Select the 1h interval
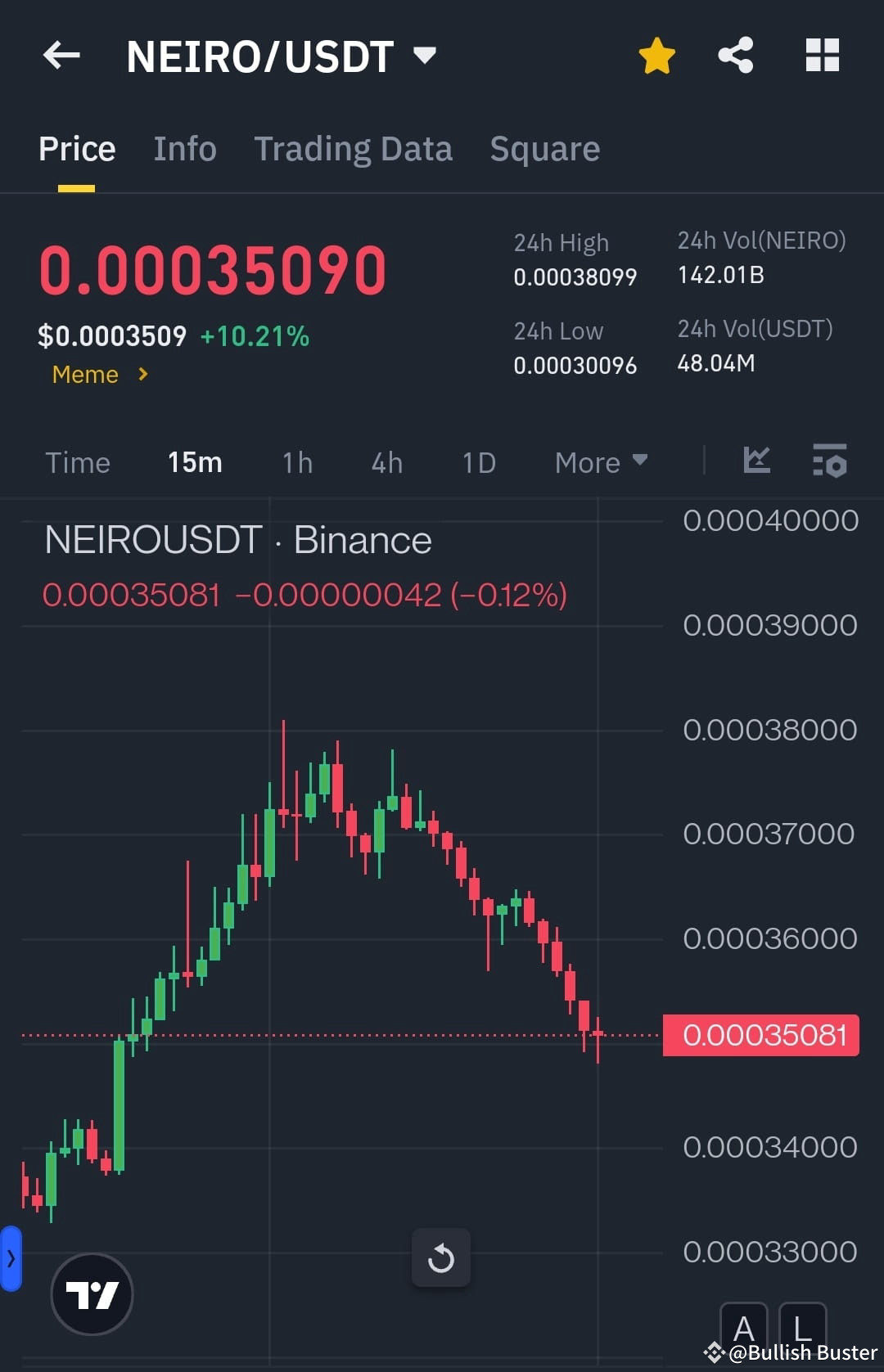This screenshot has height=1372, width=884. pos(296,462)
